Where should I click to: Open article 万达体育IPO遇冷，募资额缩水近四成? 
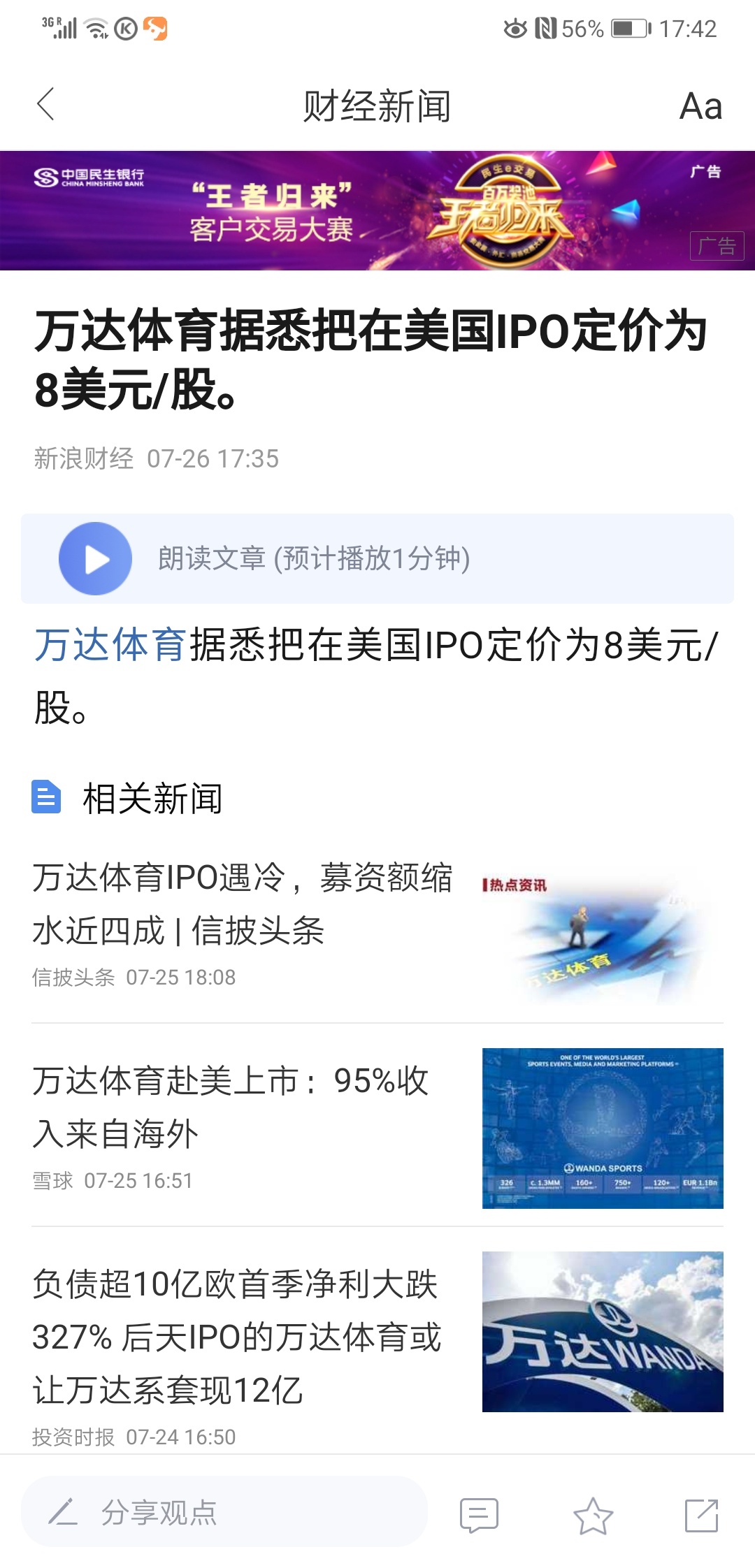(x=242, y=903)
